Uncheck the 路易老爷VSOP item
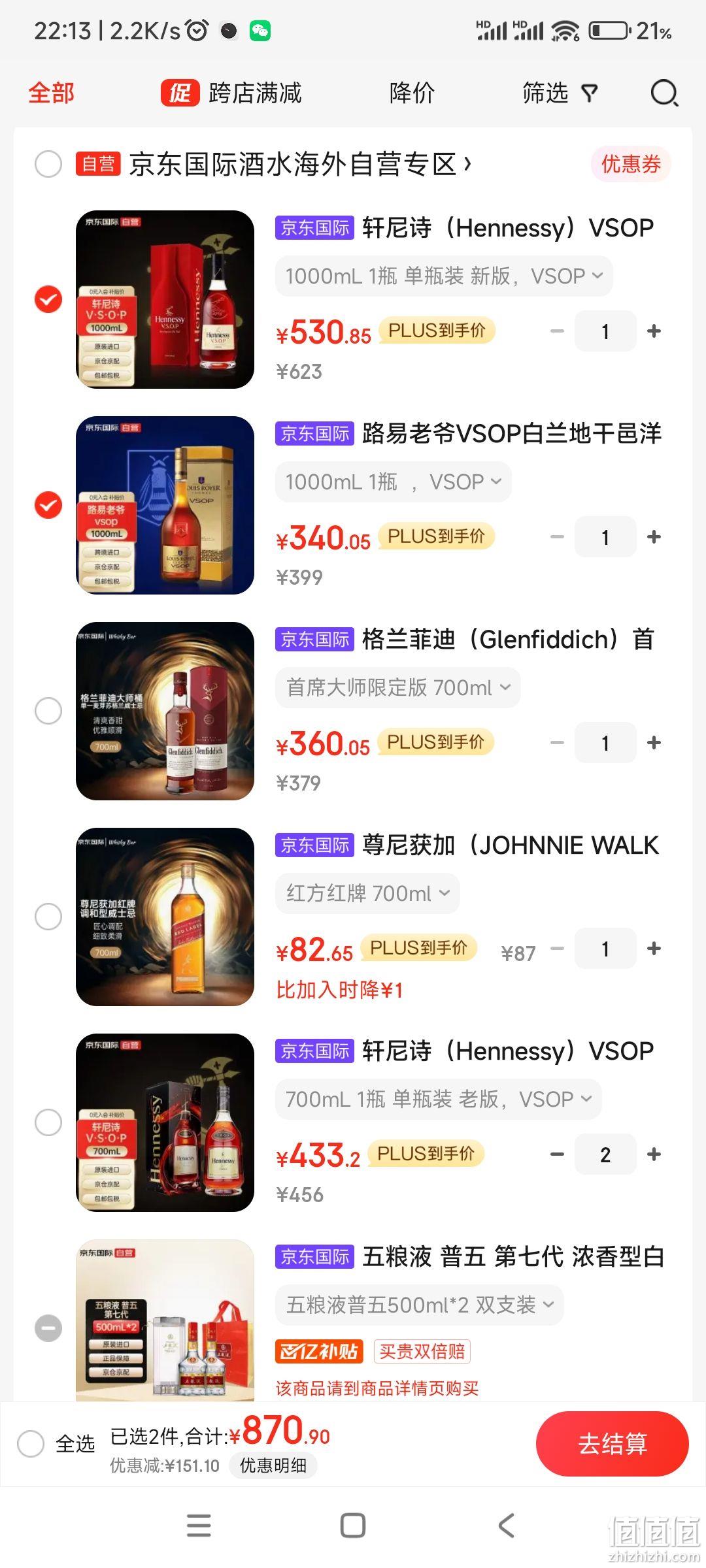The width and height of the screenshot is (706, 1568). pos(48,505)
